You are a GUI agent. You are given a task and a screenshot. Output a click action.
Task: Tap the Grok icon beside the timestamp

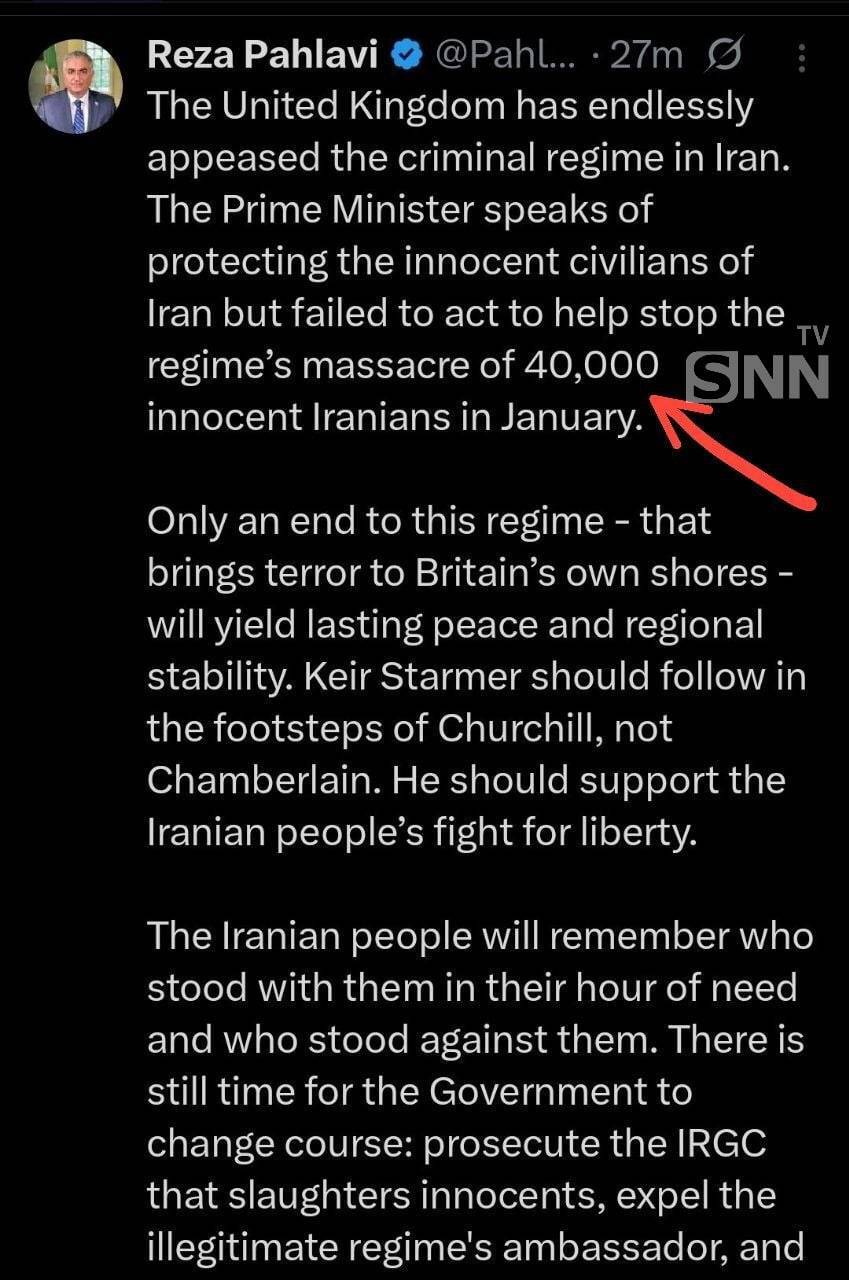click(722, 56)
